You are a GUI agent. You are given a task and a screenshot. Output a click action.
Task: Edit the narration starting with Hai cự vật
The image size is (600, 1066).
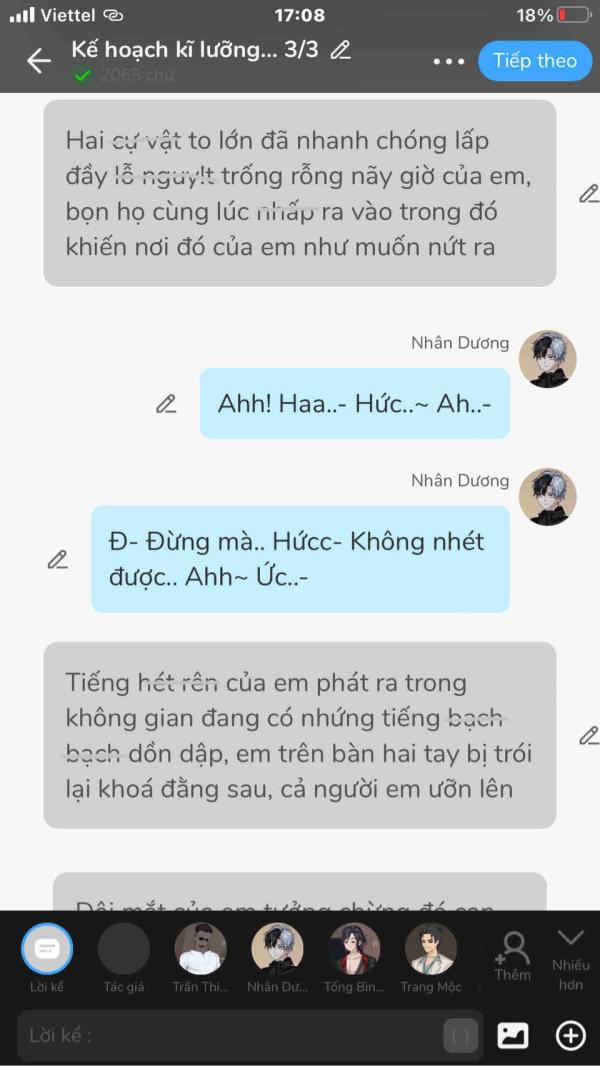point(588,194)
